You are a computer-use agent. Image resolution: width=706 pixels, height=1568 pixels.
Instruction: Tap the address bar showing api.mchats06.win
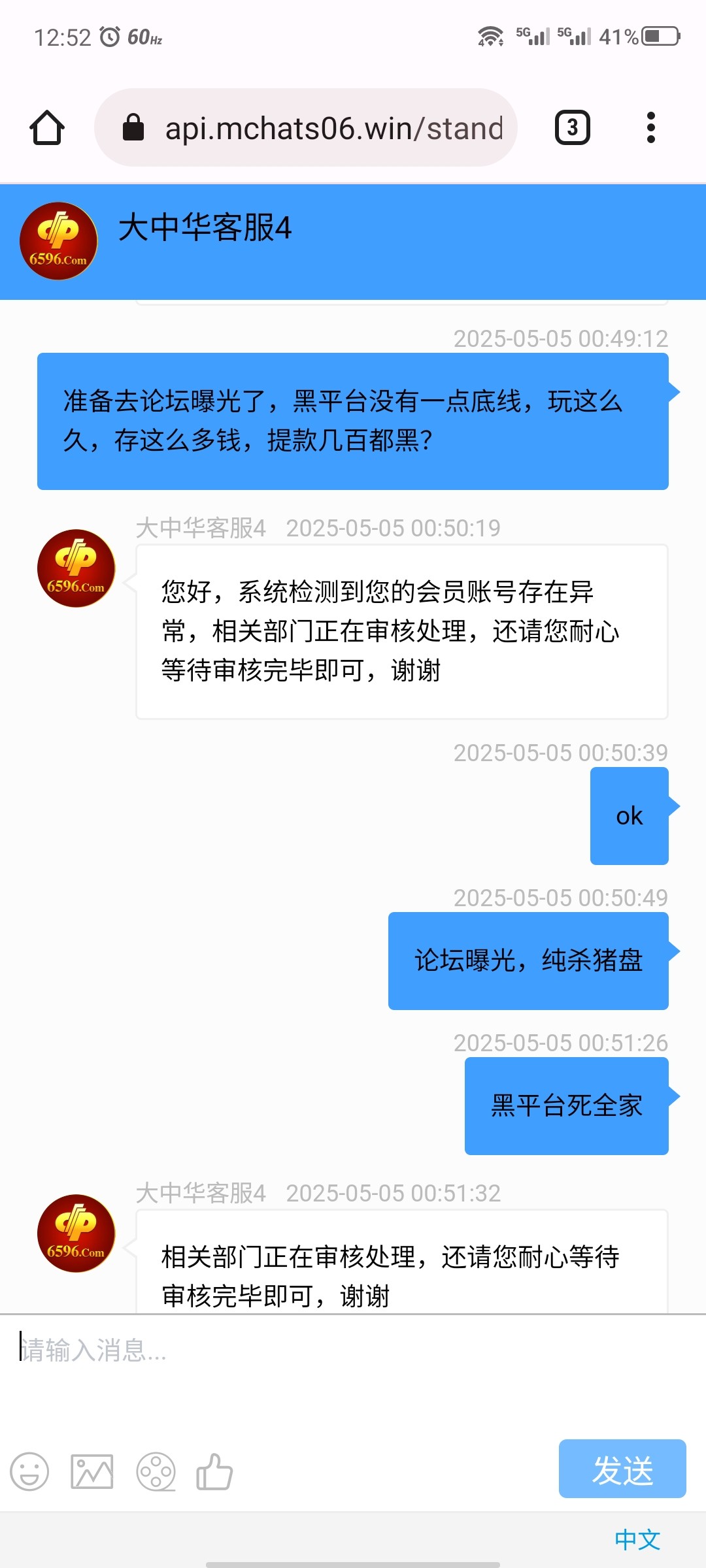tap(327, 127)
